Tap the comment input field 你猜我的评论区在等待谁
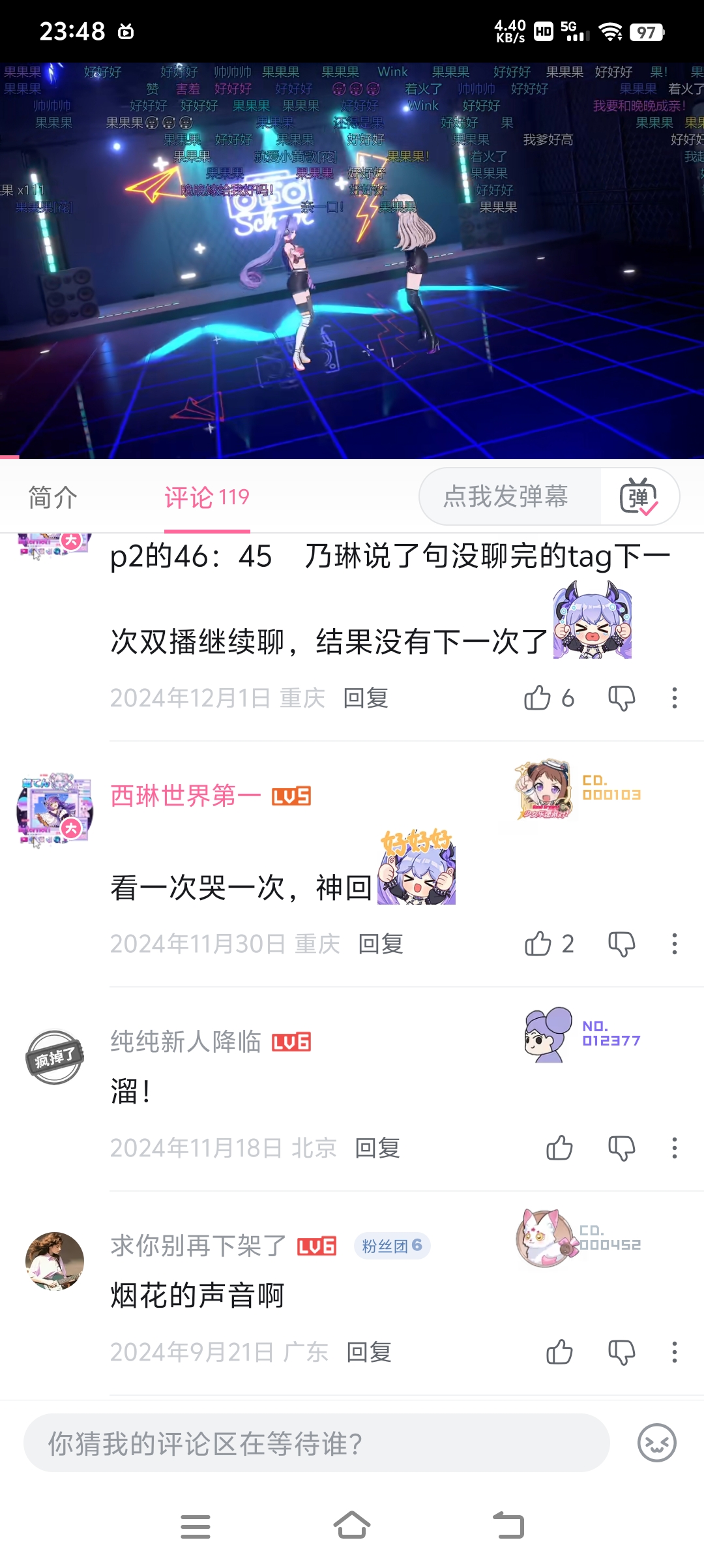 point(316,1443)
